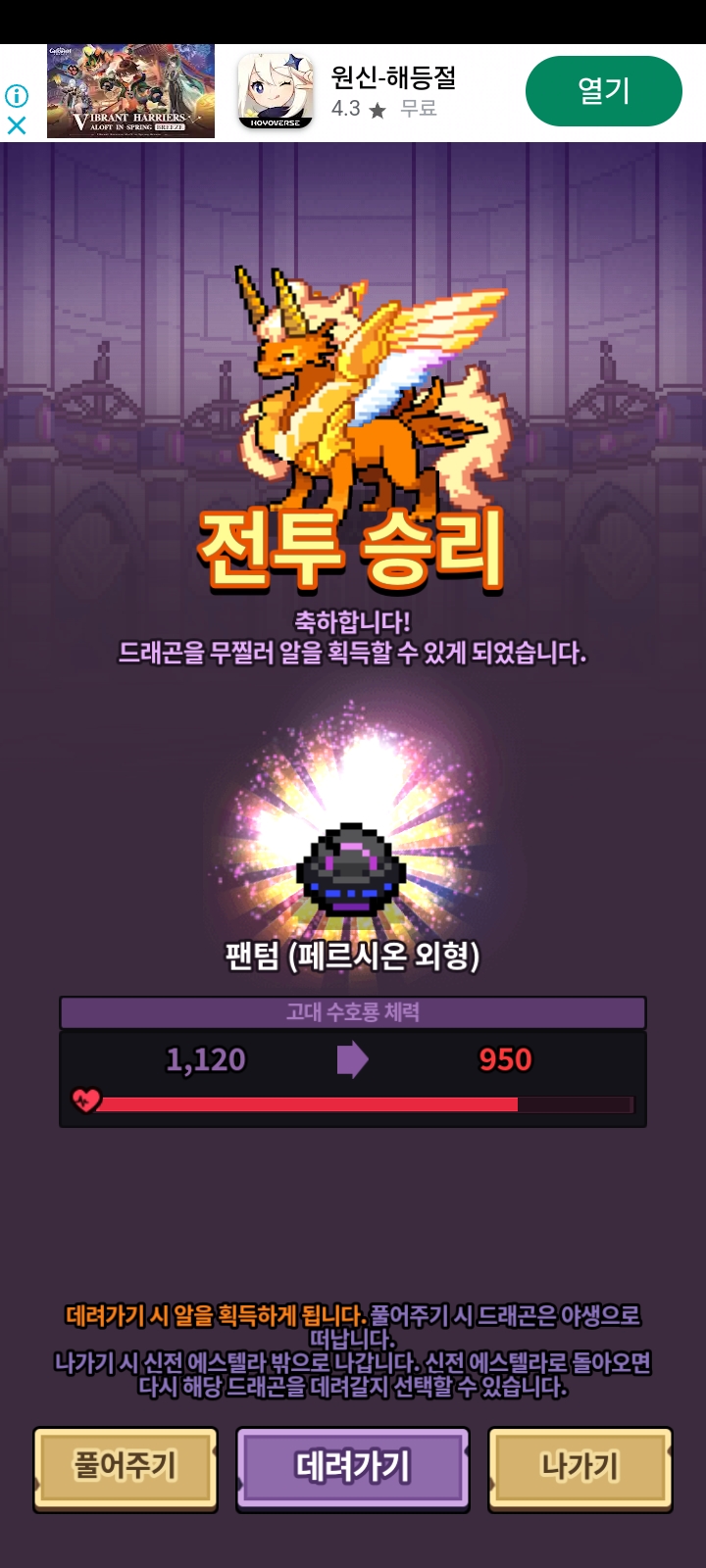Open the Vibrant Harriers ad image
Viewport: 706px width, 1568px height.
[x=131, y=91]
